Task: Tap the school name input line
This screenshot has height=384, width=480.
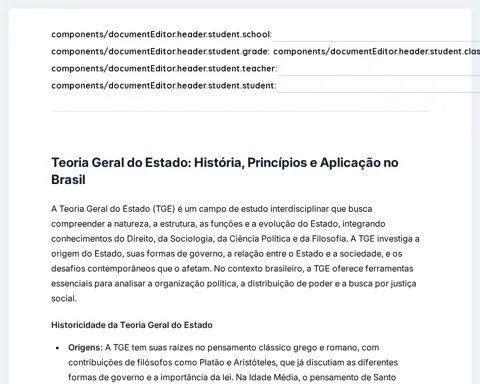Action: pyautogui.click(x=376, y=35)
